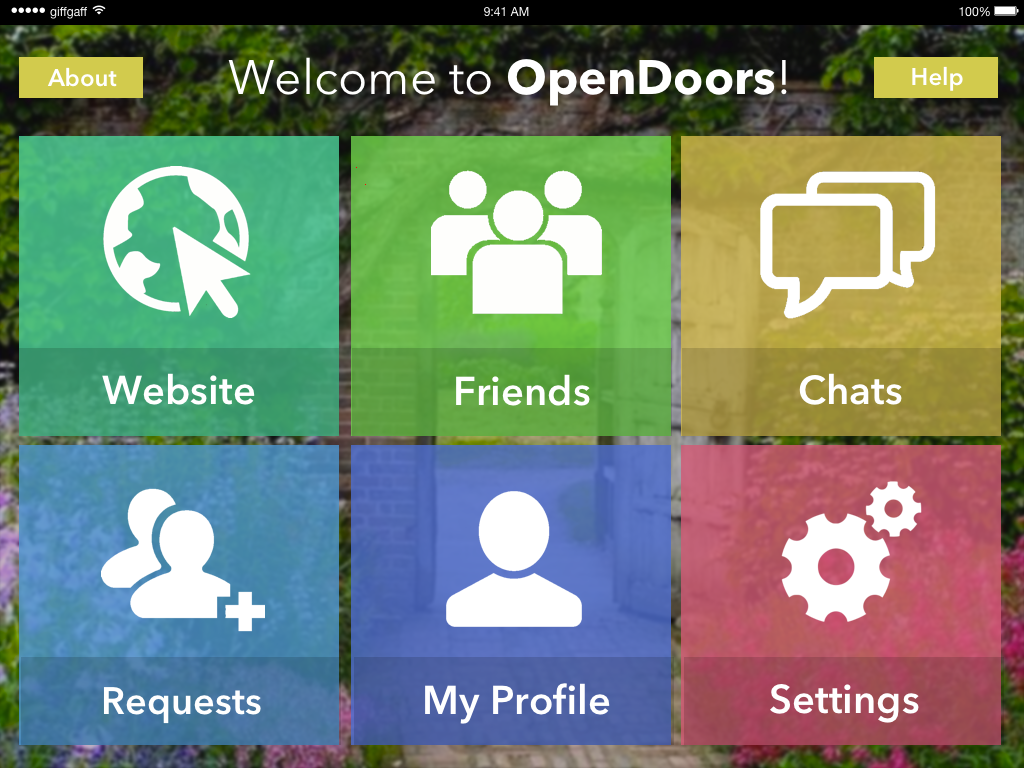Tap the Help button
The width and height of the screenshot is (1024, 768).
click(935, 78)
